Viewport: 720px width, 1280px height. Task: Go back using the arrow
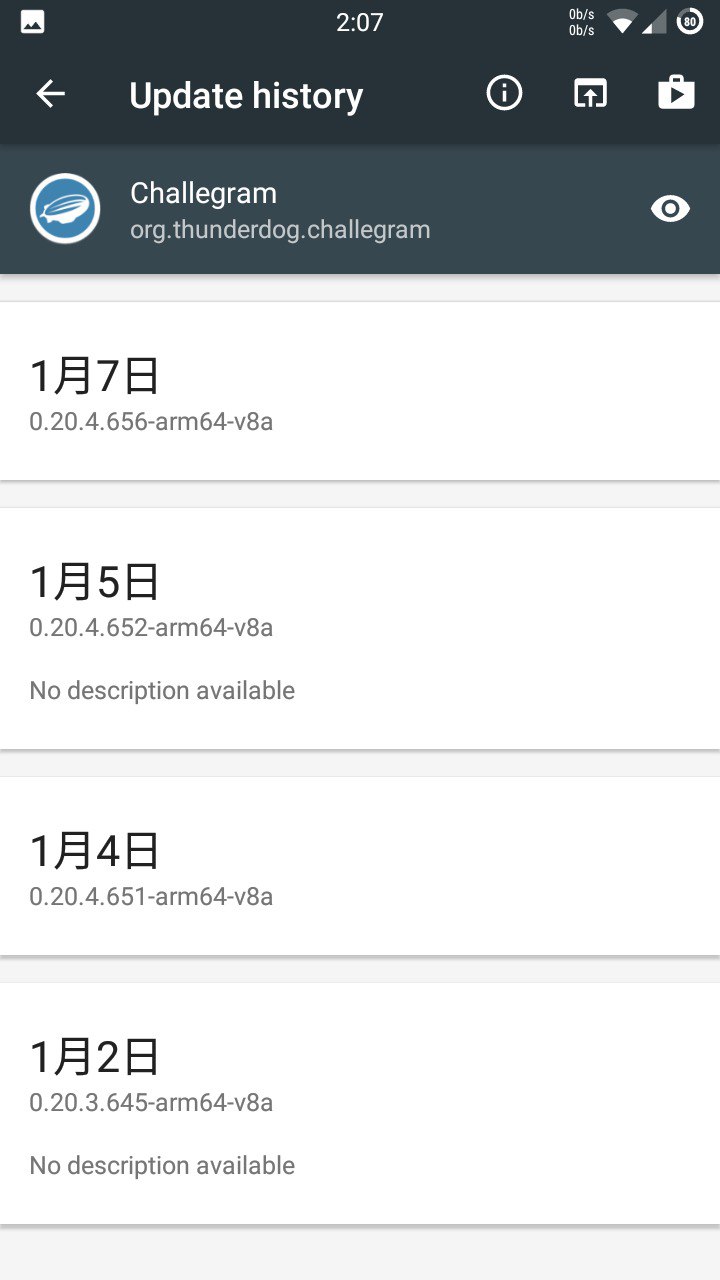click(x=50, y=94)
